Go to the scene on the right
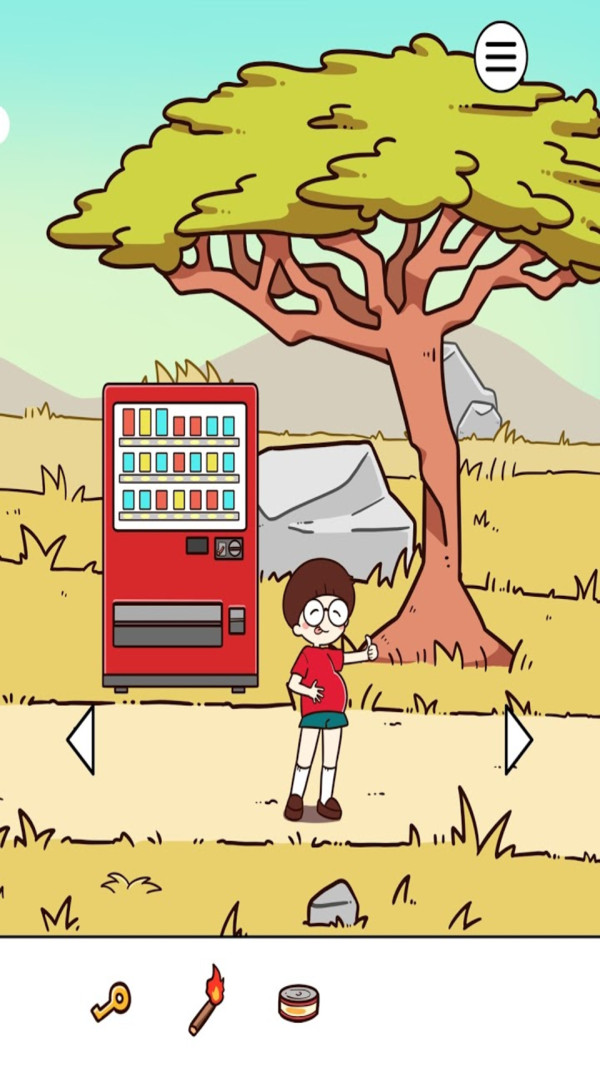The image size is (600, 1066). click(517, 740)
